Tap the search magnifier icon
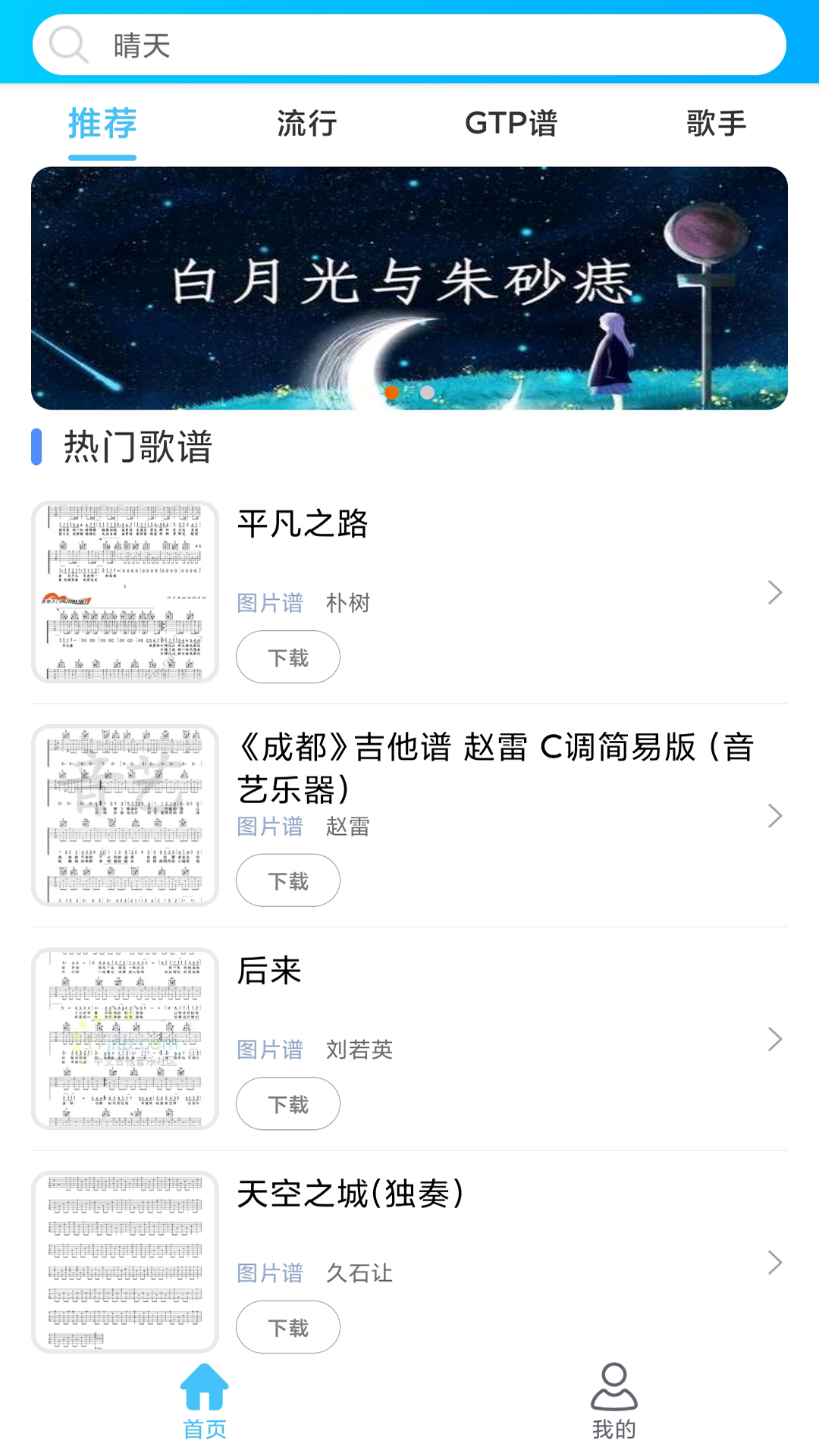 [69, 45]
